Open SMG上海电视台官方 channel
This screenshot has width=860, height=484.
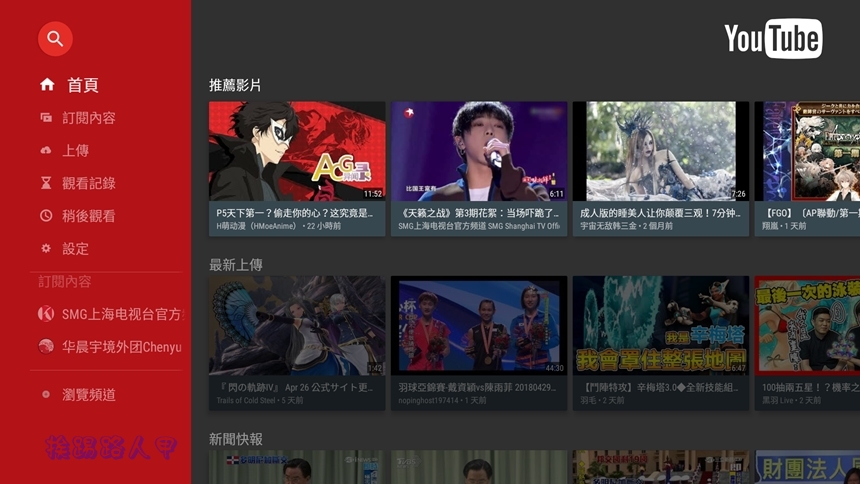click(x=110, y=314)
